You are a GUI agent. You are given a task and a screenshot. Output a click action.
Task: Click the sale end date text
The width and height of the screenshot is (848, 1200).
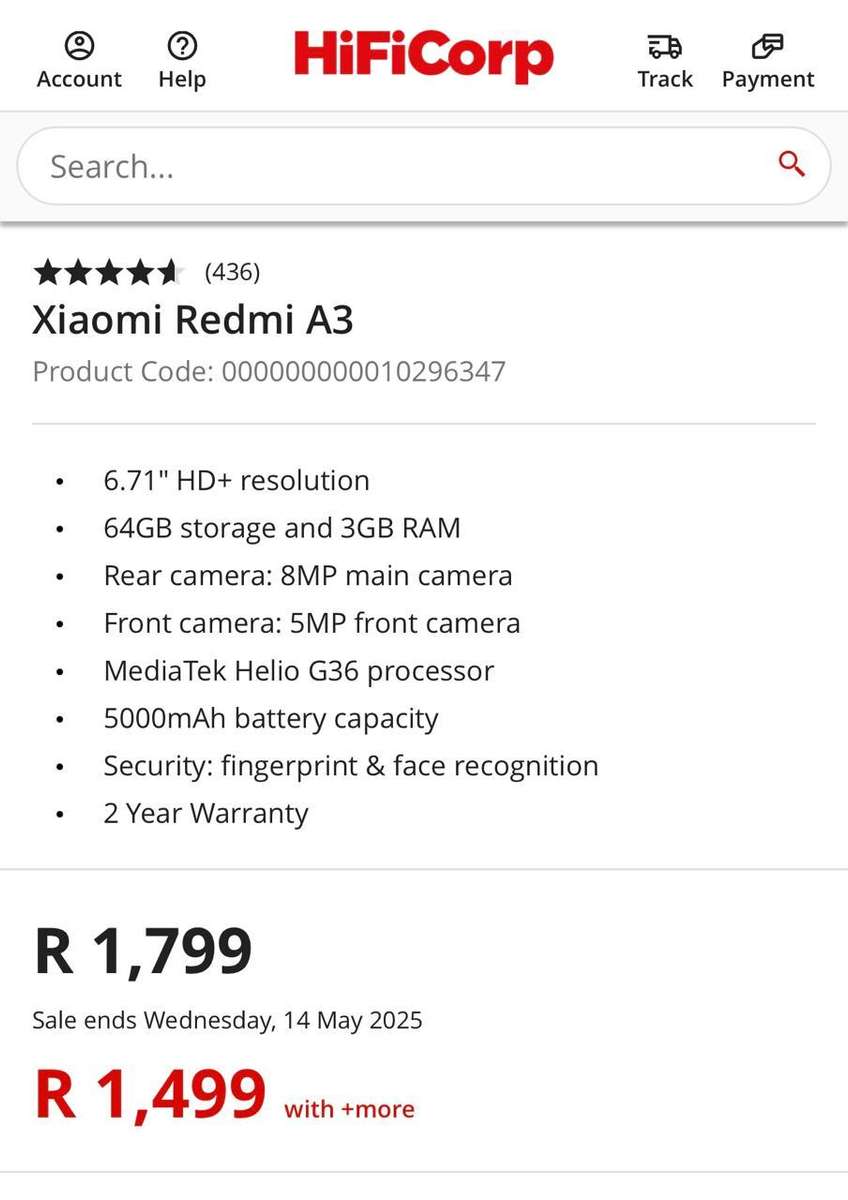pos(228,1020)
